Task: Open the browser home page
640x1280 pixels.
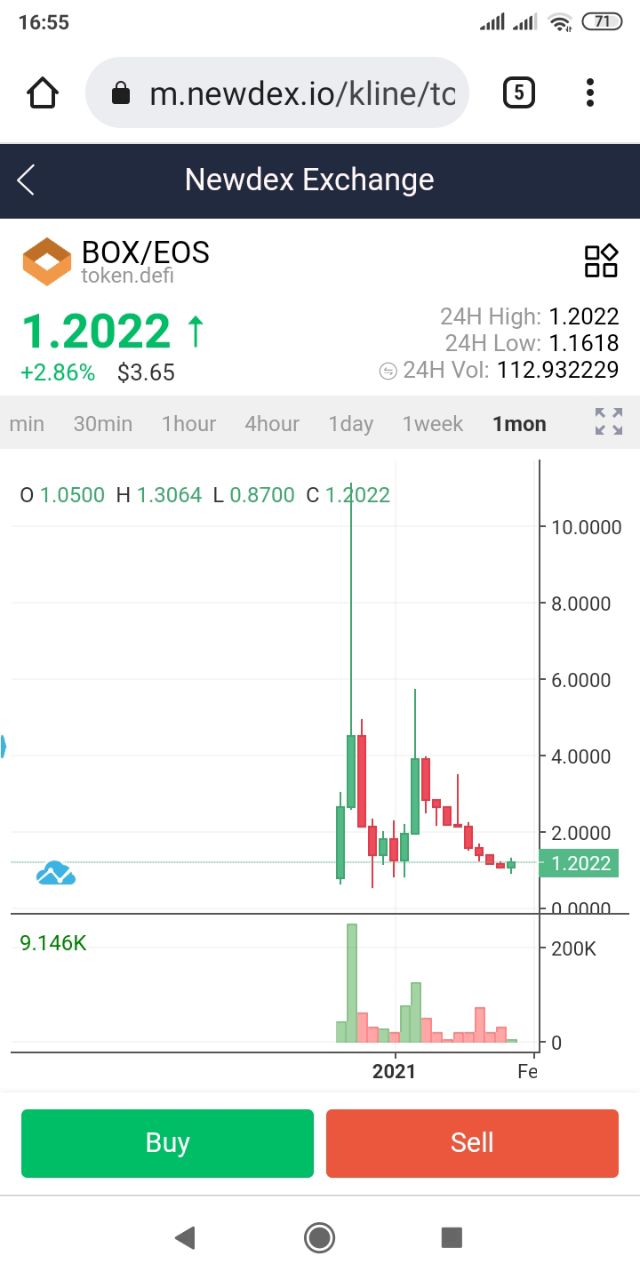Action: coord(42,93)
